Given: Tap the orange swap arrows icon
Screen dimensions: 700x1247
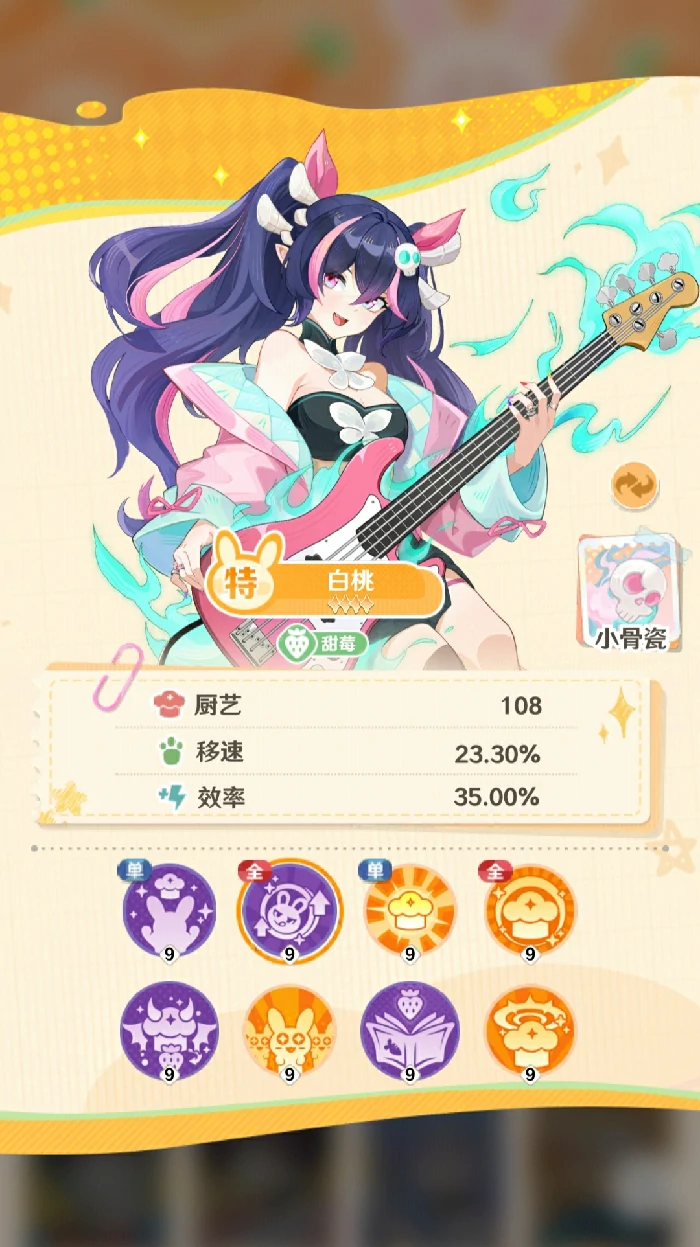Looking at the screenshot, I should tap(636, 486).
